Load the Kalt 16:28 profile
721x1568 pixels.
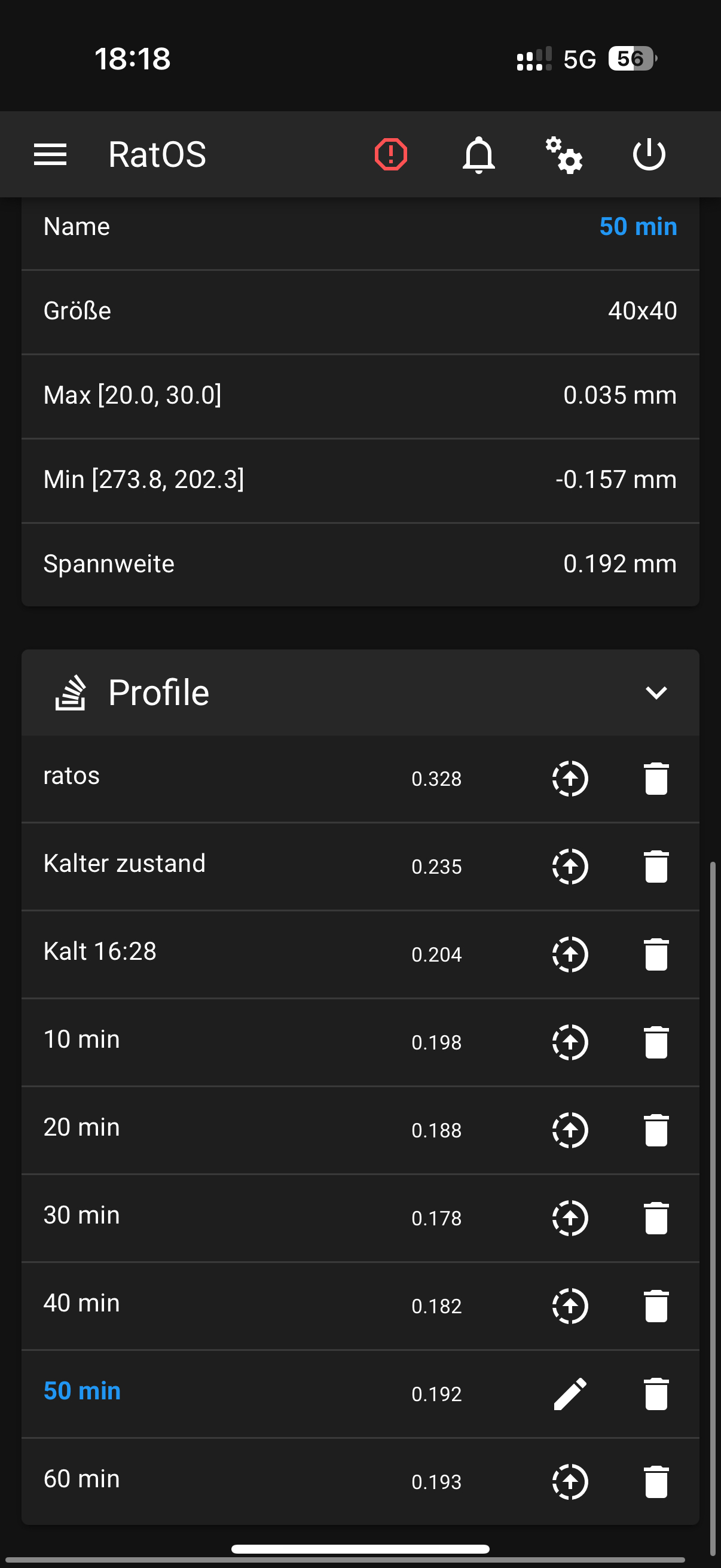[x=570, y=954]
